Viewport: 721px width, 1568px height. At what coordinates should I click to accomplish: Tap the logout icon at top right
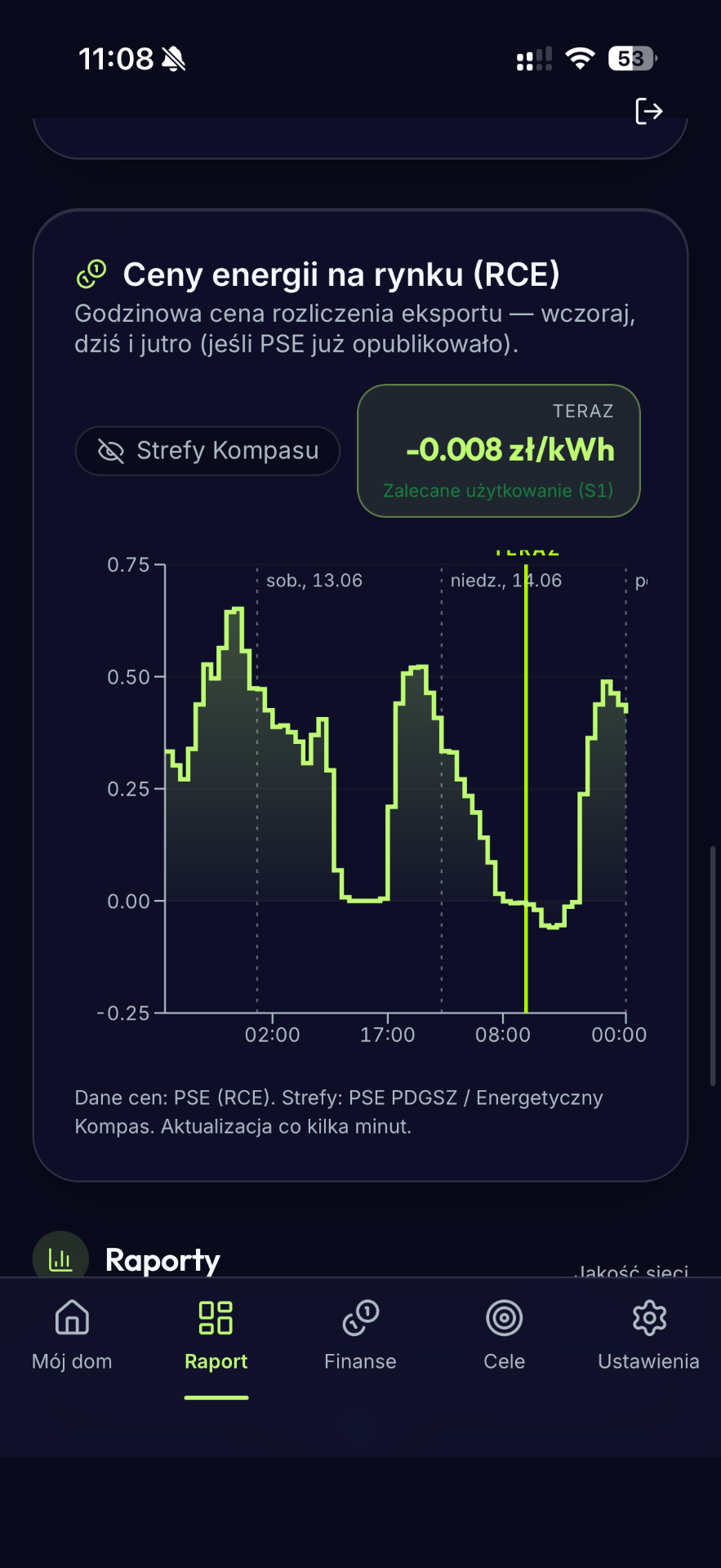(x=648, y=111)
